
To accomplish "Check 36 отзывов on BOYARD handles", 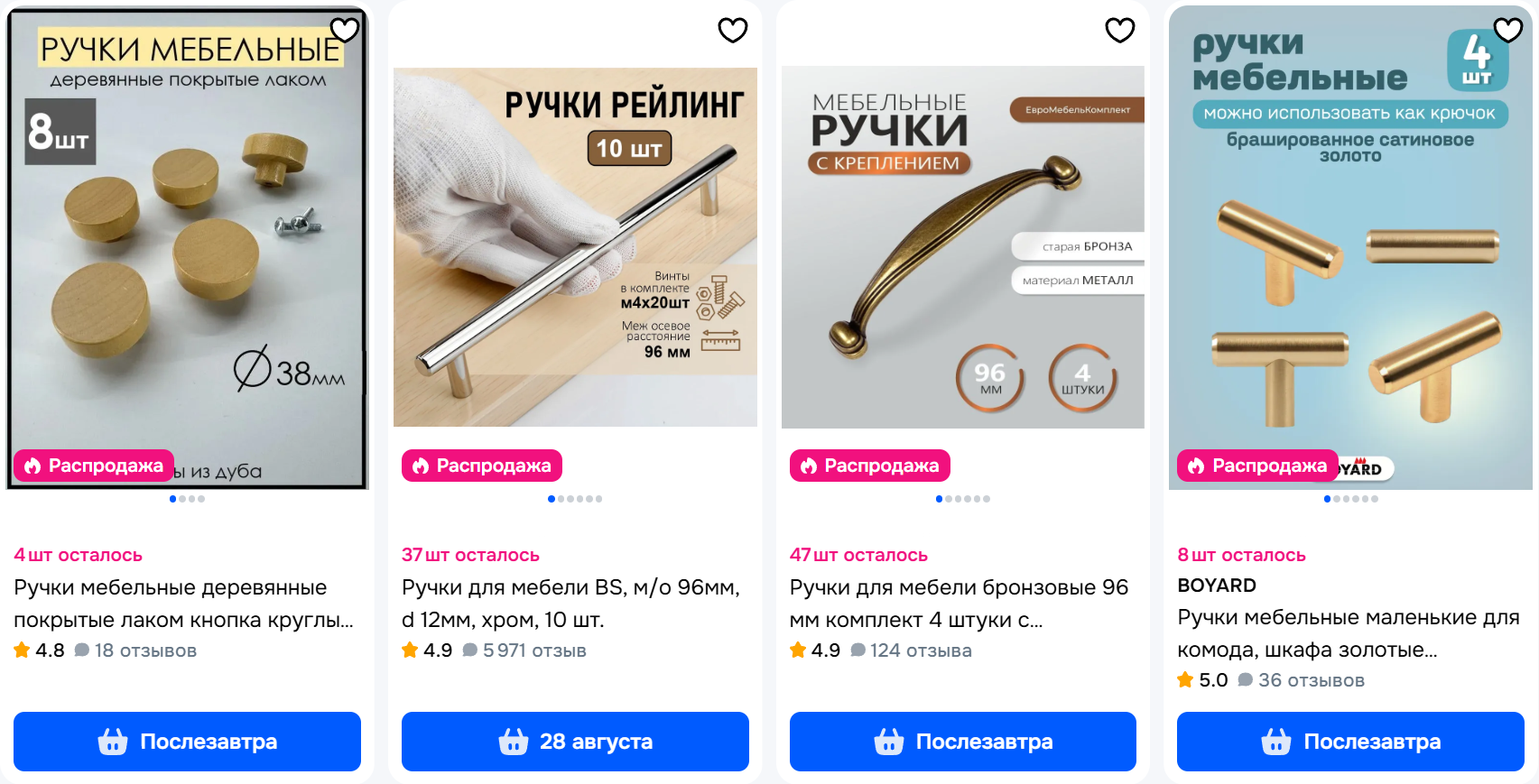I will (x=1310, y=680).
